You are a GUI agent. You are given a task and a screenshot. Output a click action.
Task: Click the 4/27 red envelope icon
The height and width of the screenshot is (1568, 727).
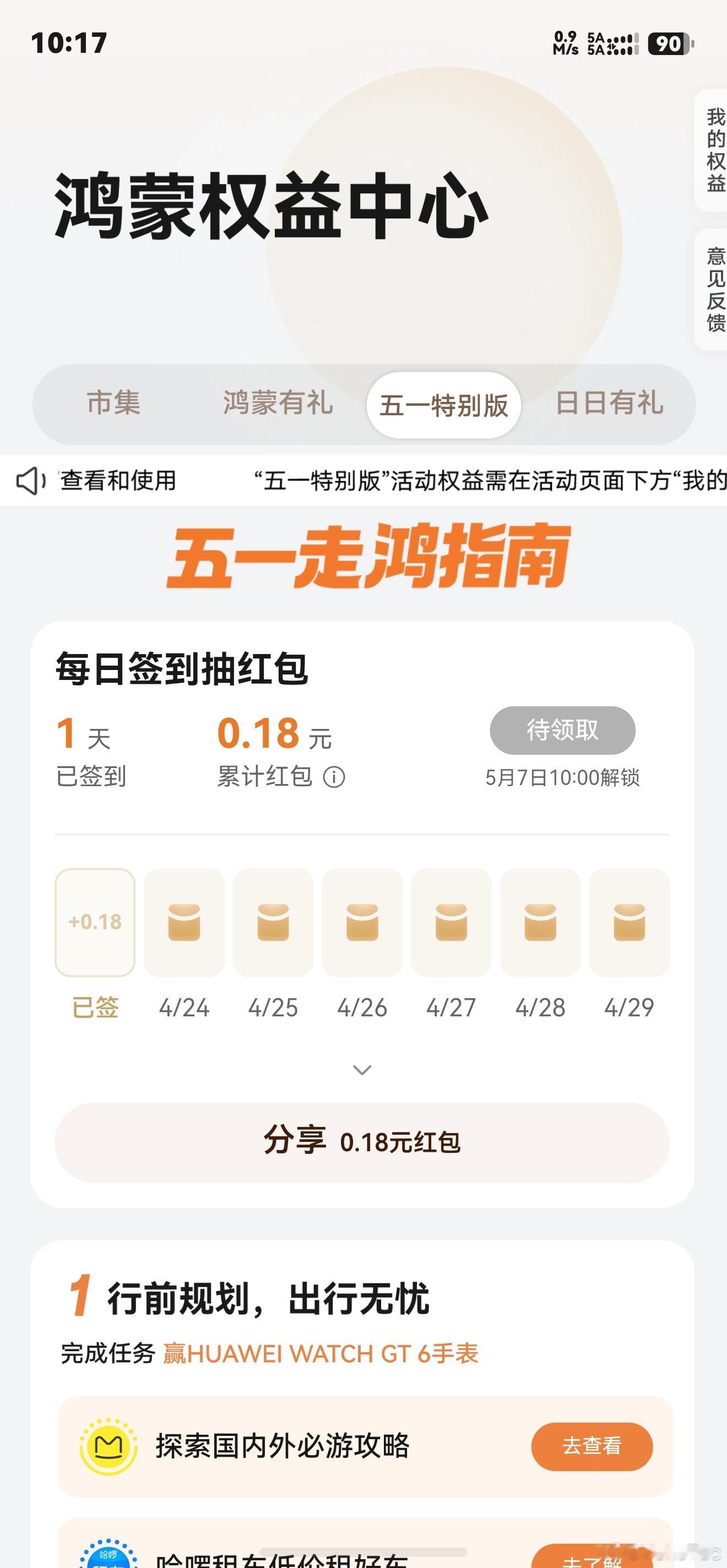click(x=451, y=923)
